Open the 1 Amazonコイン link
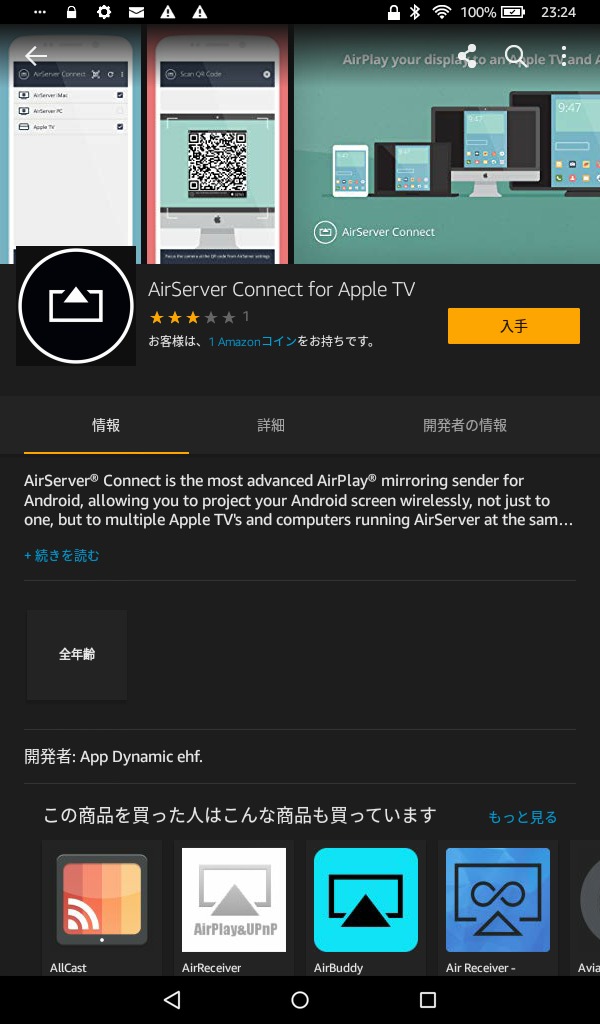Screen dimensions: 600x1024 click(x=253, y=342)
